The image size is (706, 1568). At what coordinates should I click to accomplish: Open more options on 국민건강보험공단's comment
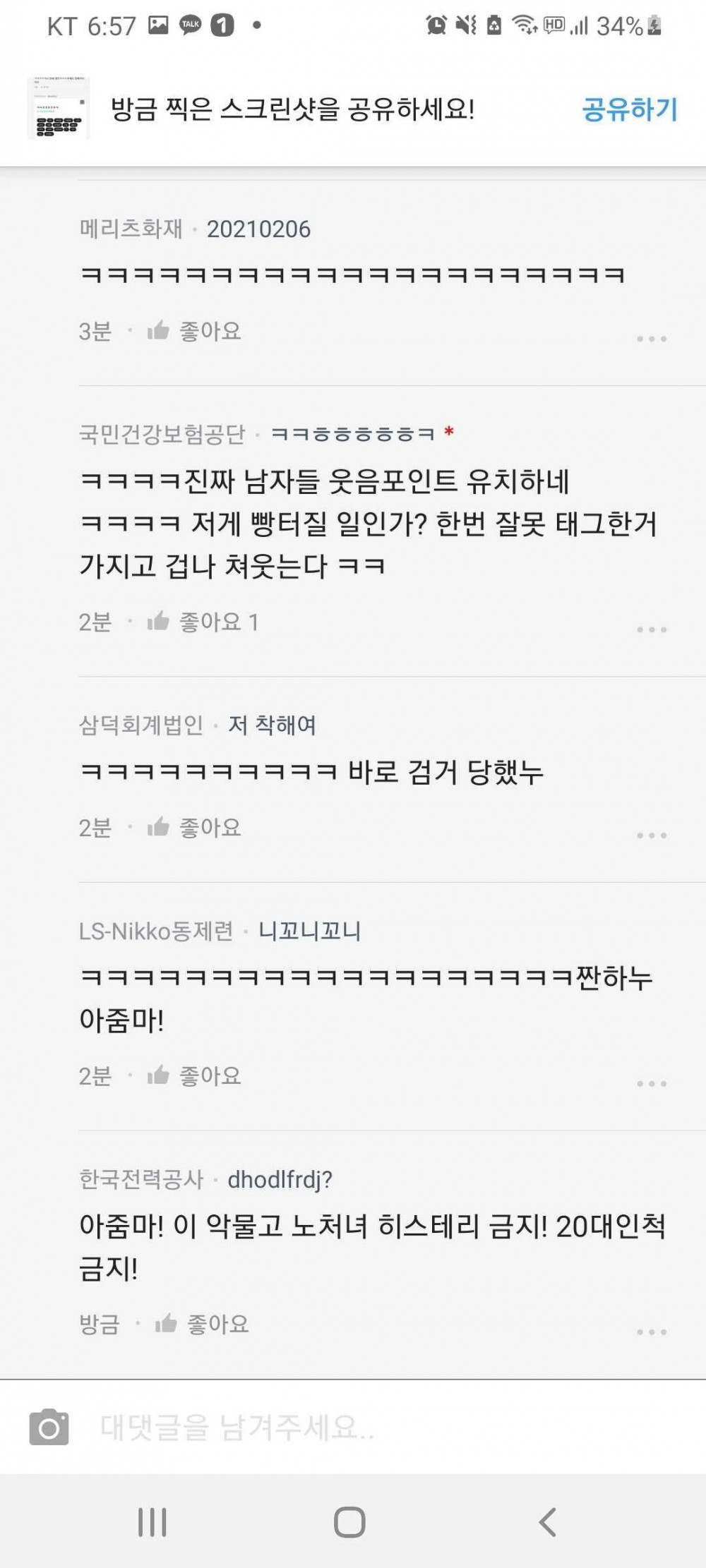coord(651,629)
